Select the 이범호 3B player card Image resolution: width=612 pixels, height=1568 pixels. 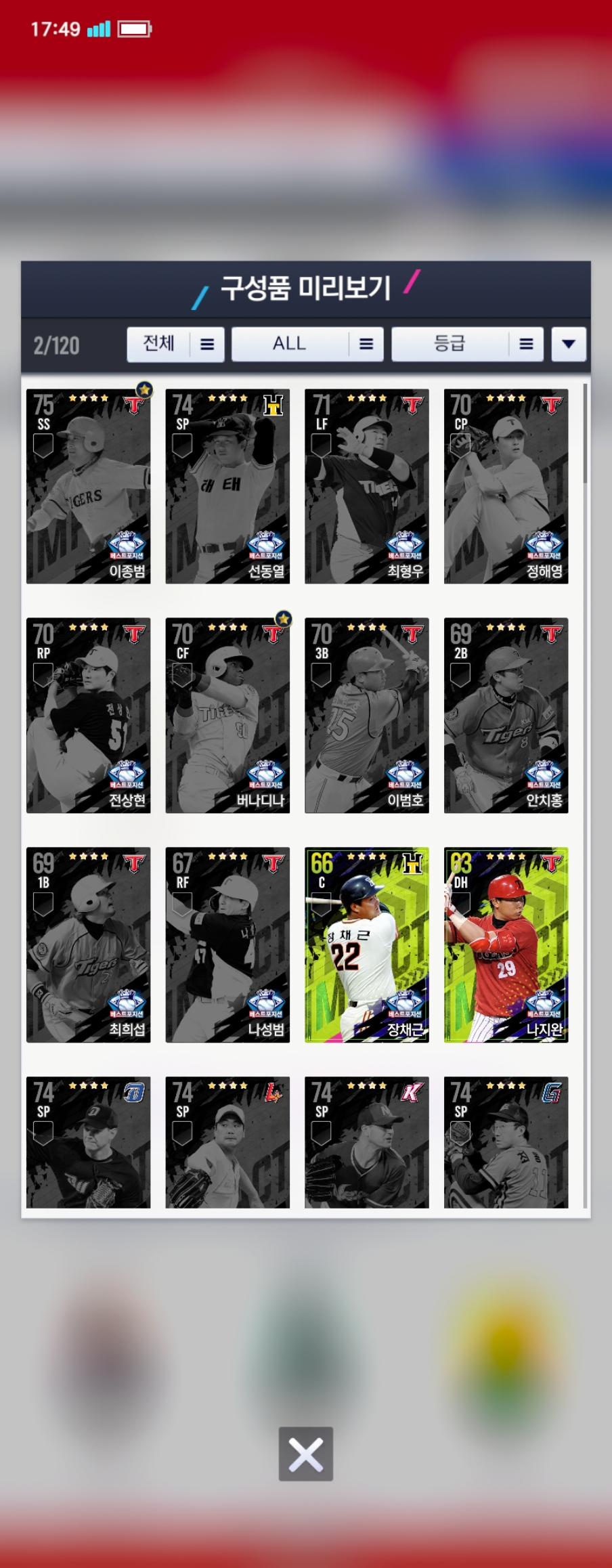click(367, 715)
